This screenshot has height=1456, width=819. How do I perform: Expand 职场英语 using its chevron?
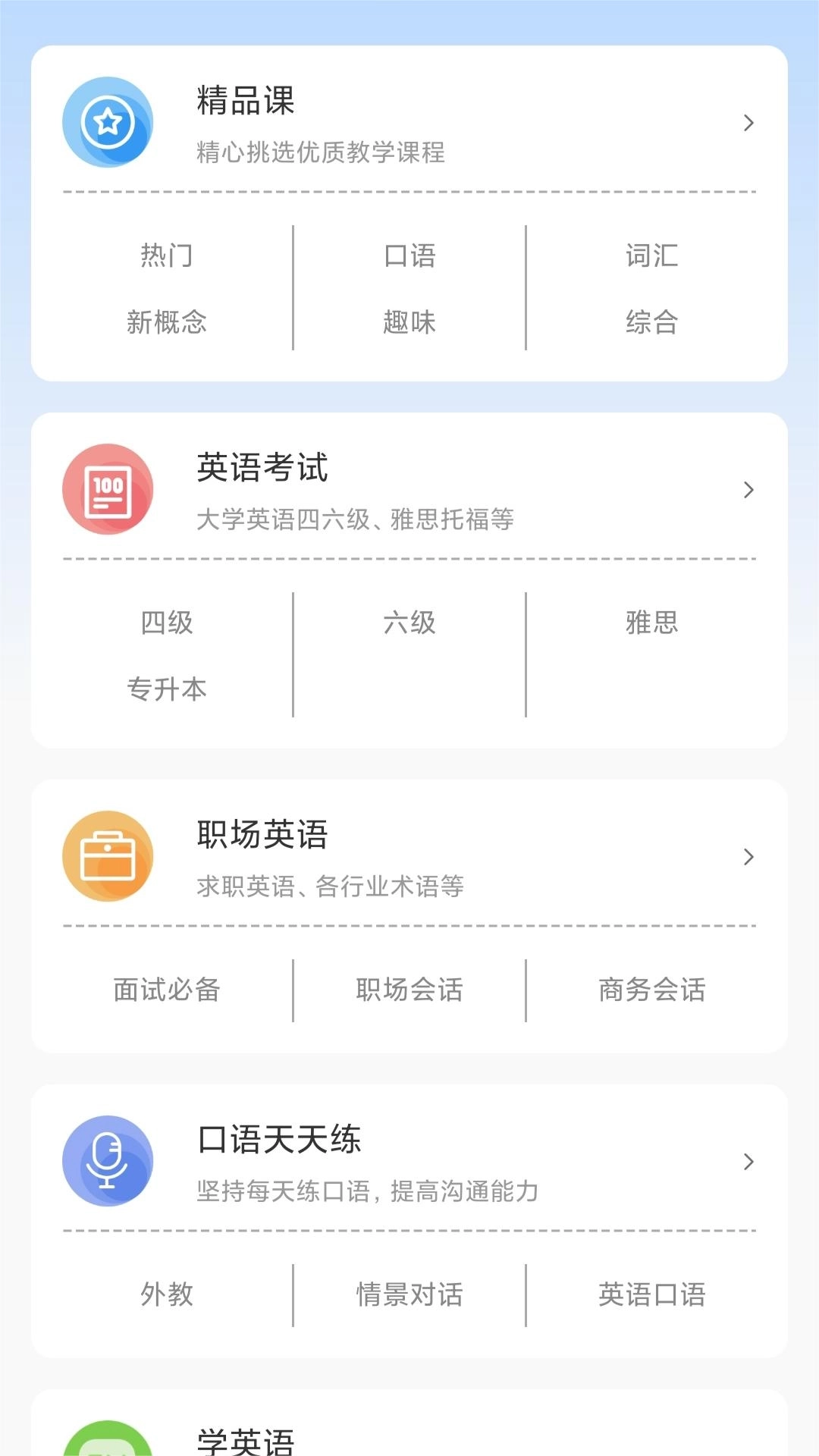coord(748,856)
